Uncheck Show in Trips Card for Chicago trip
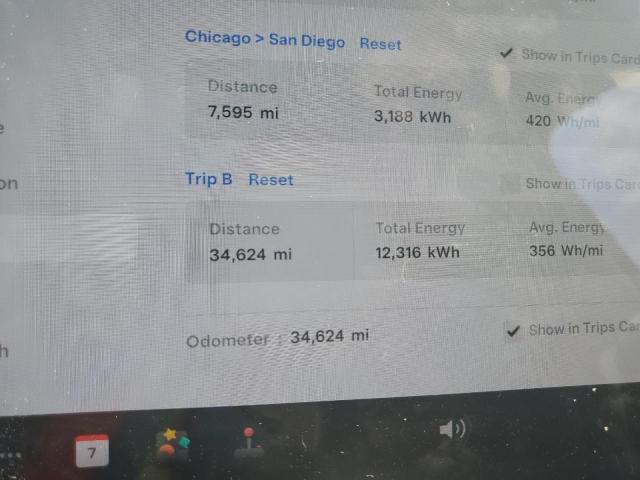This screenshot has height=480, width=640. point(508,53)
